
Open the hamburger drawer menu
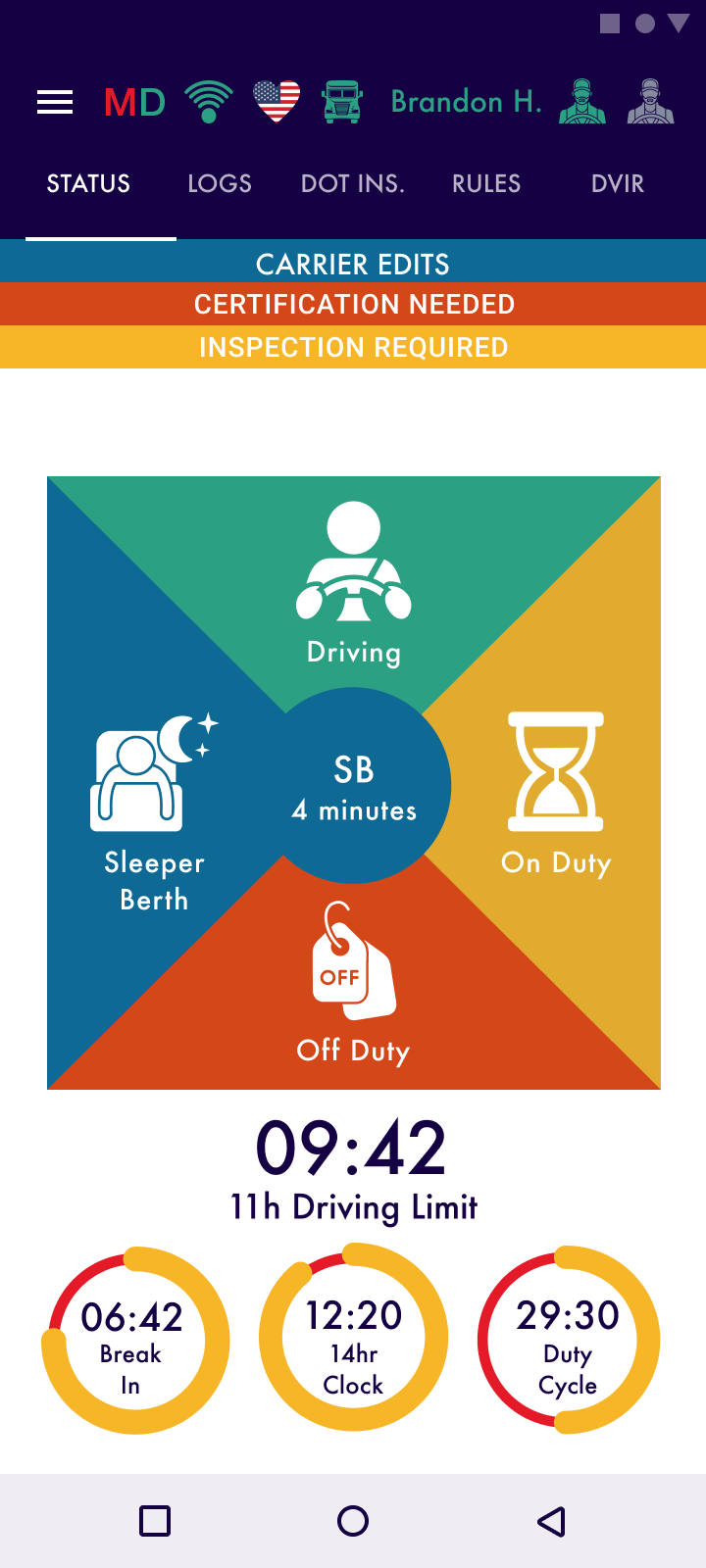55,102
